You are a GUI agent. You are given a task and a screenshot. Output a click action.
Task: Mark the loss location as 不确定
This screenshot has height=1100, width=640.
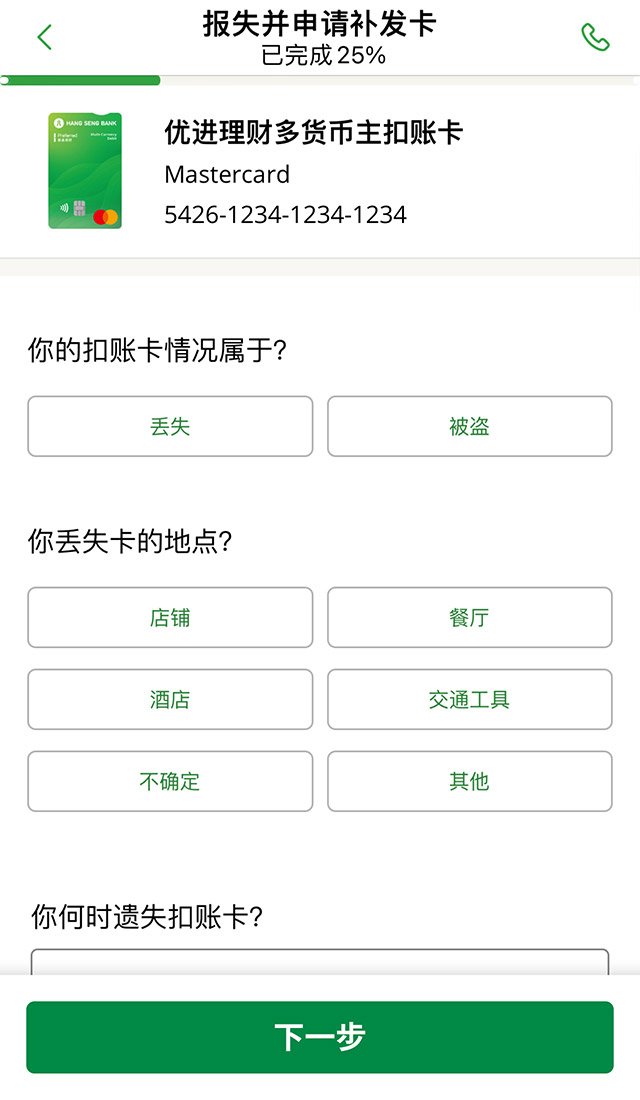tap(170, 781)
